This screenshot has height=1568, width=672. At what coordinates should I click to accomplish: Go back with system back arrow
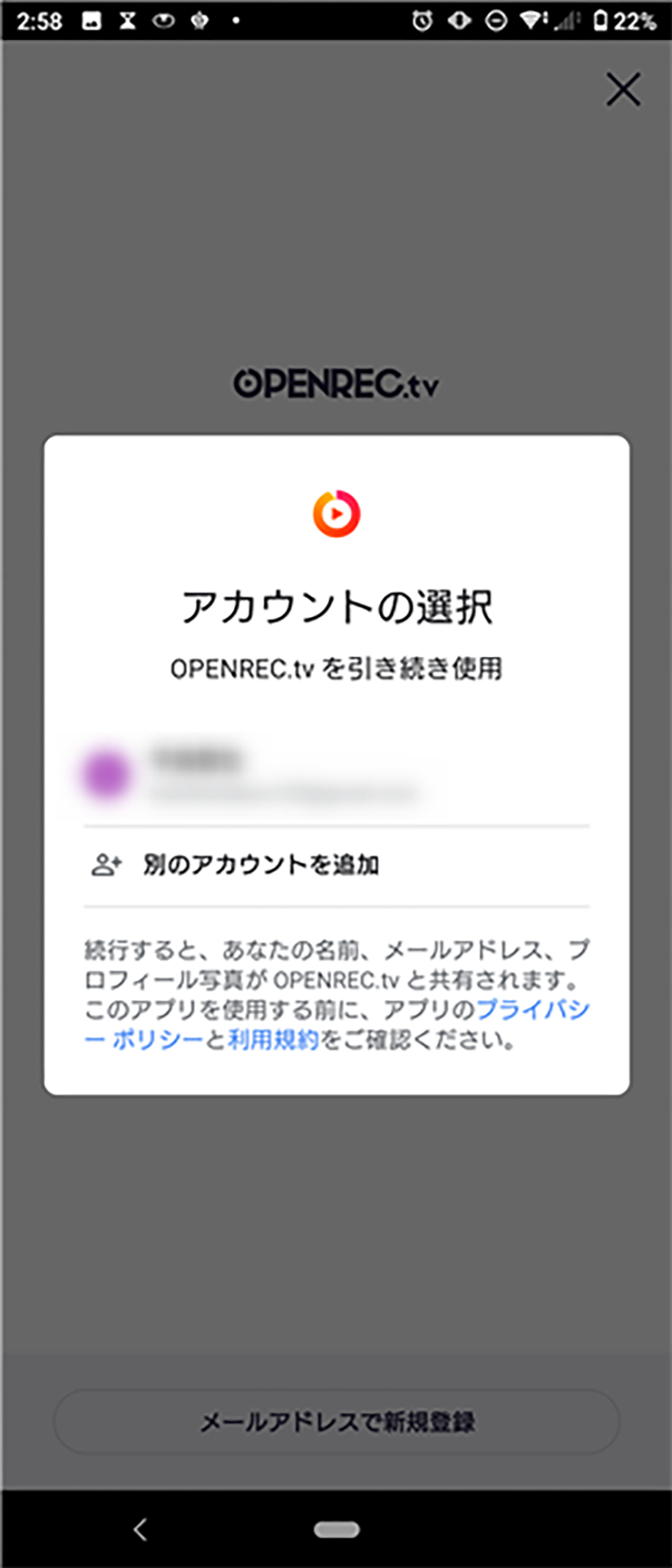coord(140,1529)
